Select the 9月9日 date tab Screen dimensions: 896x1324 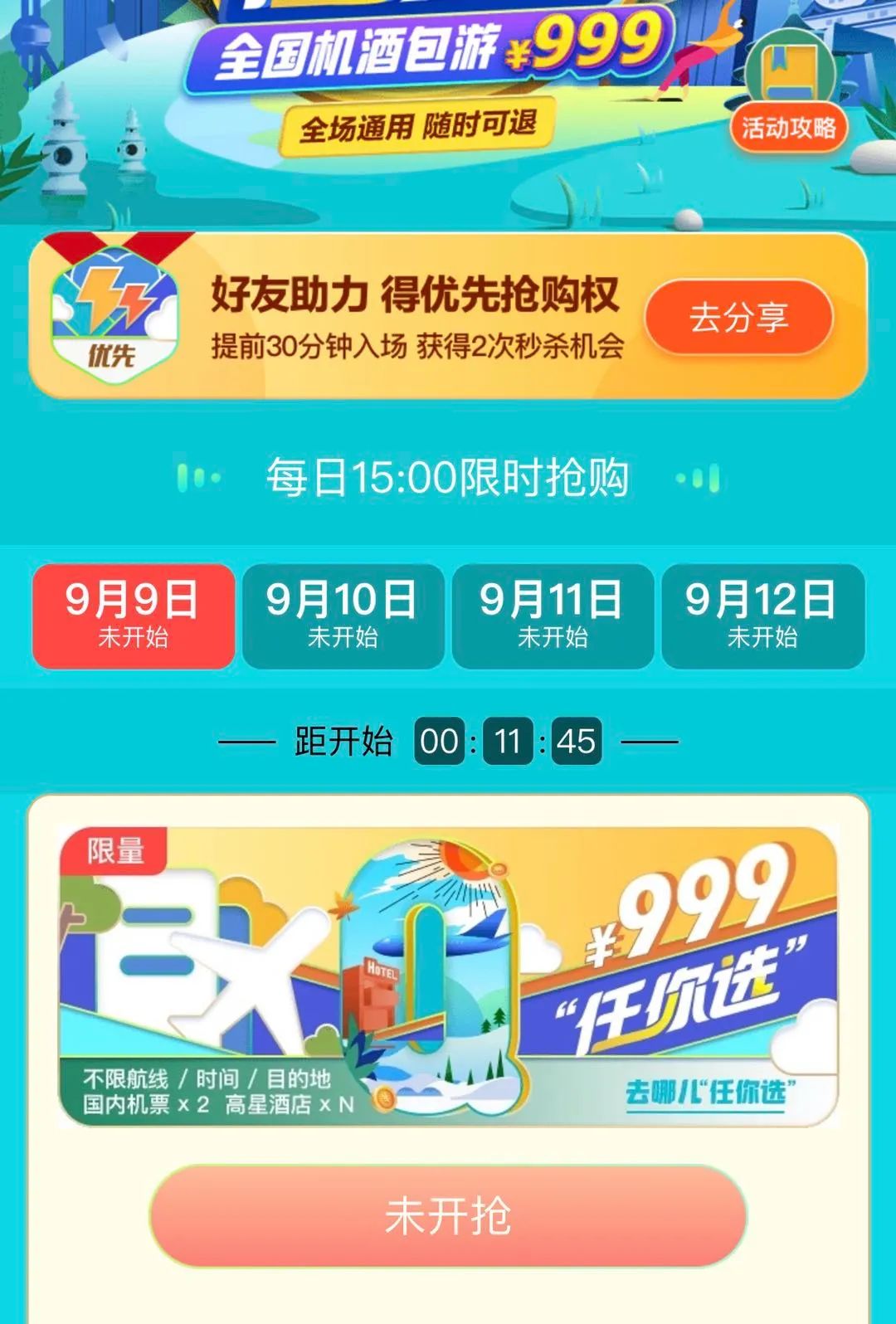(134, 616)
